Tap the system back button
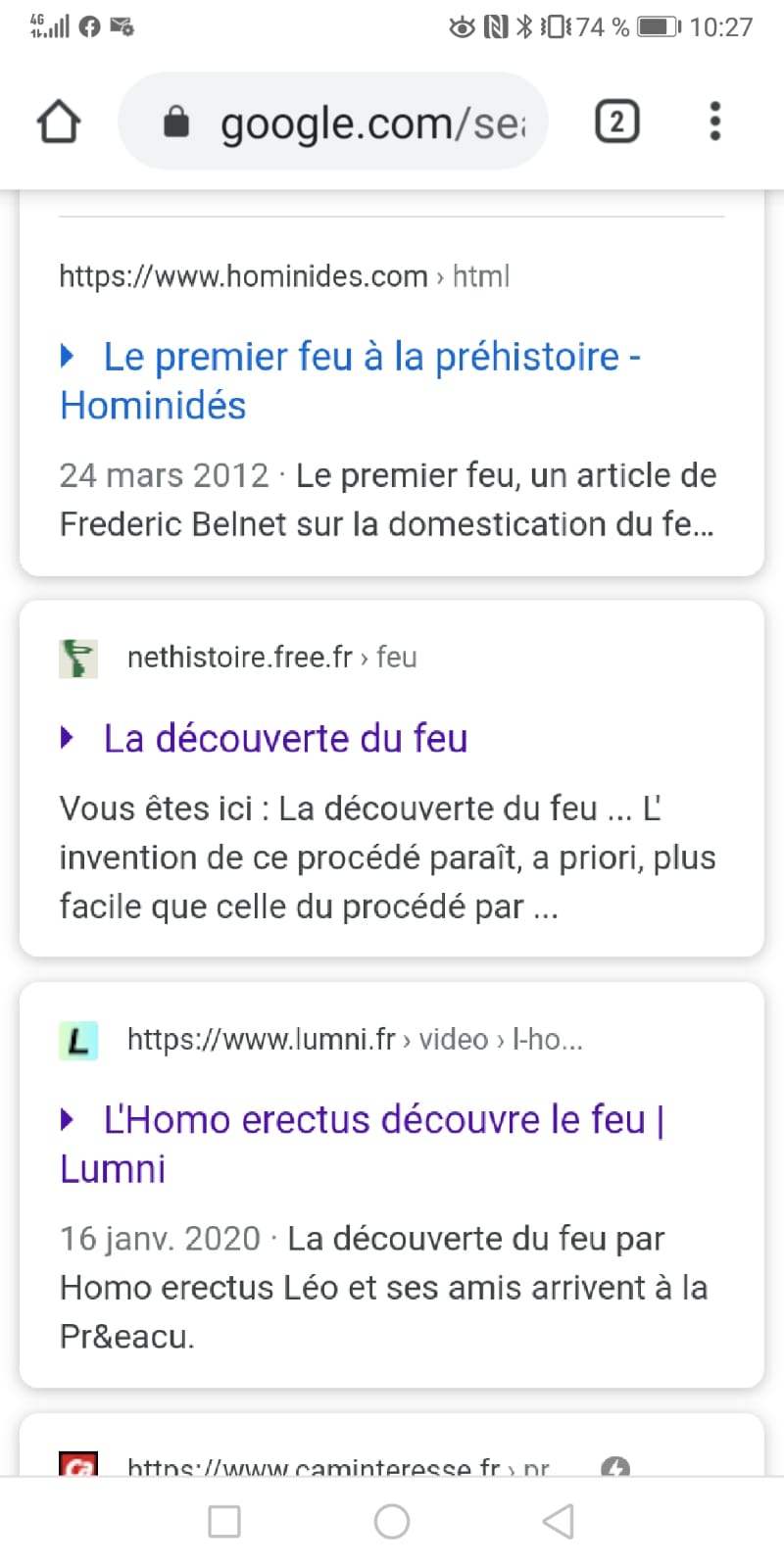This screenshot has height=1568, width=784. (559, 1522)
